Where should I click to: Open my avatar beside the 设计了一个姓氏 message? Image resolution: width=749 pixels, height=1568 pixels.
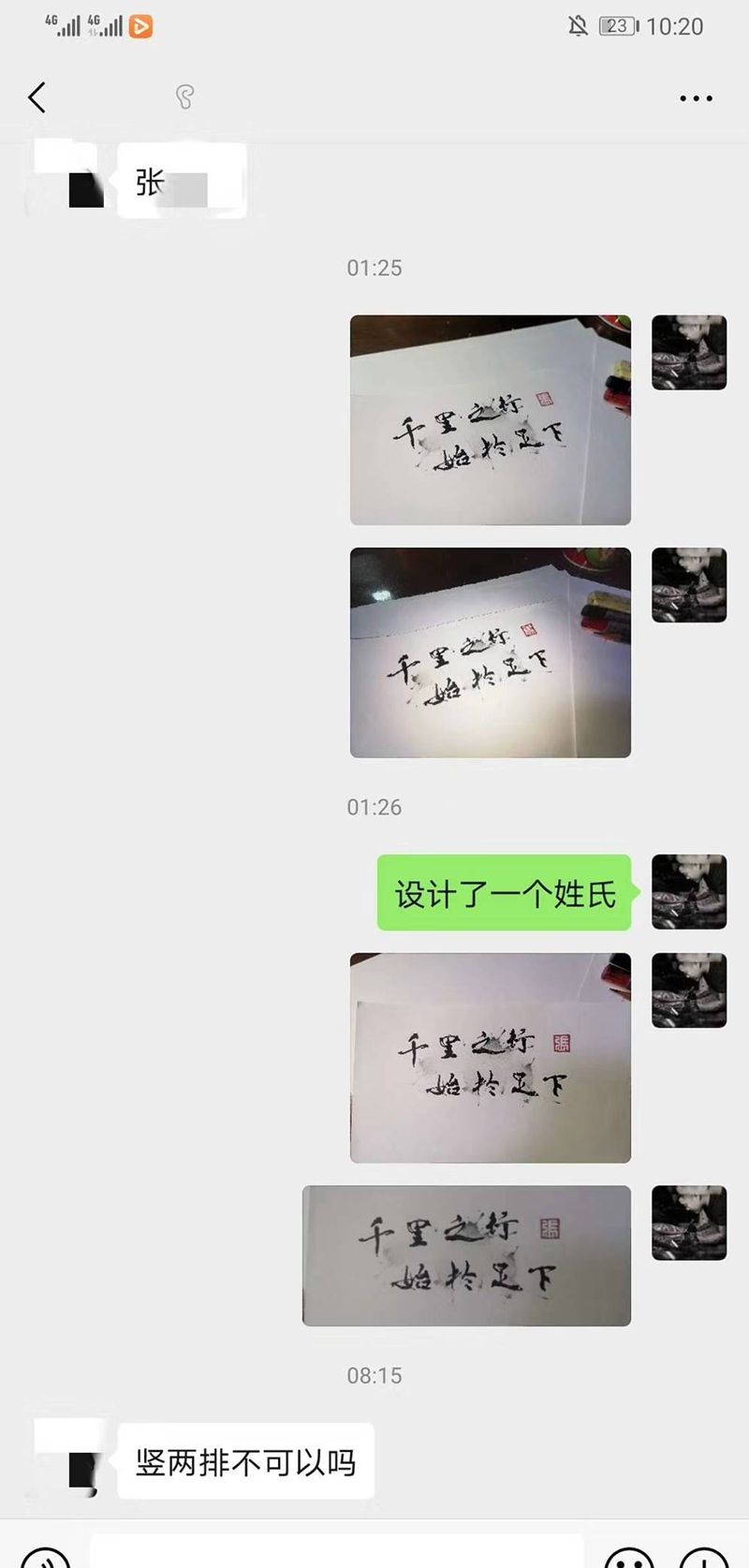pos(688,891)
